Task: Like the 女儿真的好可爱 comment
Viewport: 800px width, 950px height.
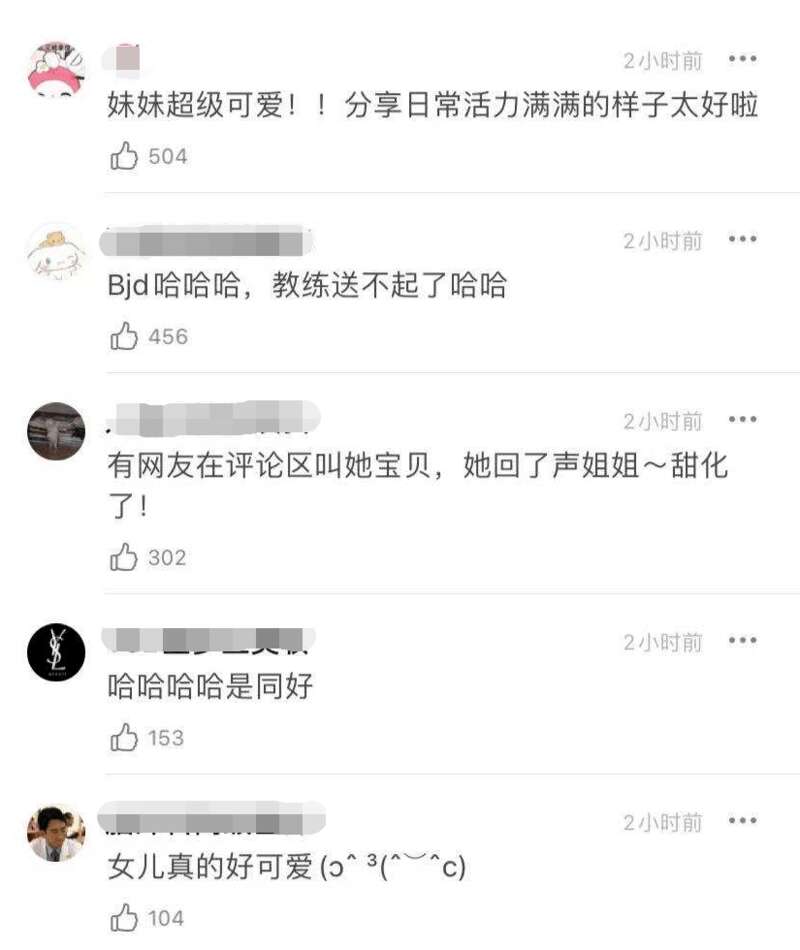Action: pos(124,918)
